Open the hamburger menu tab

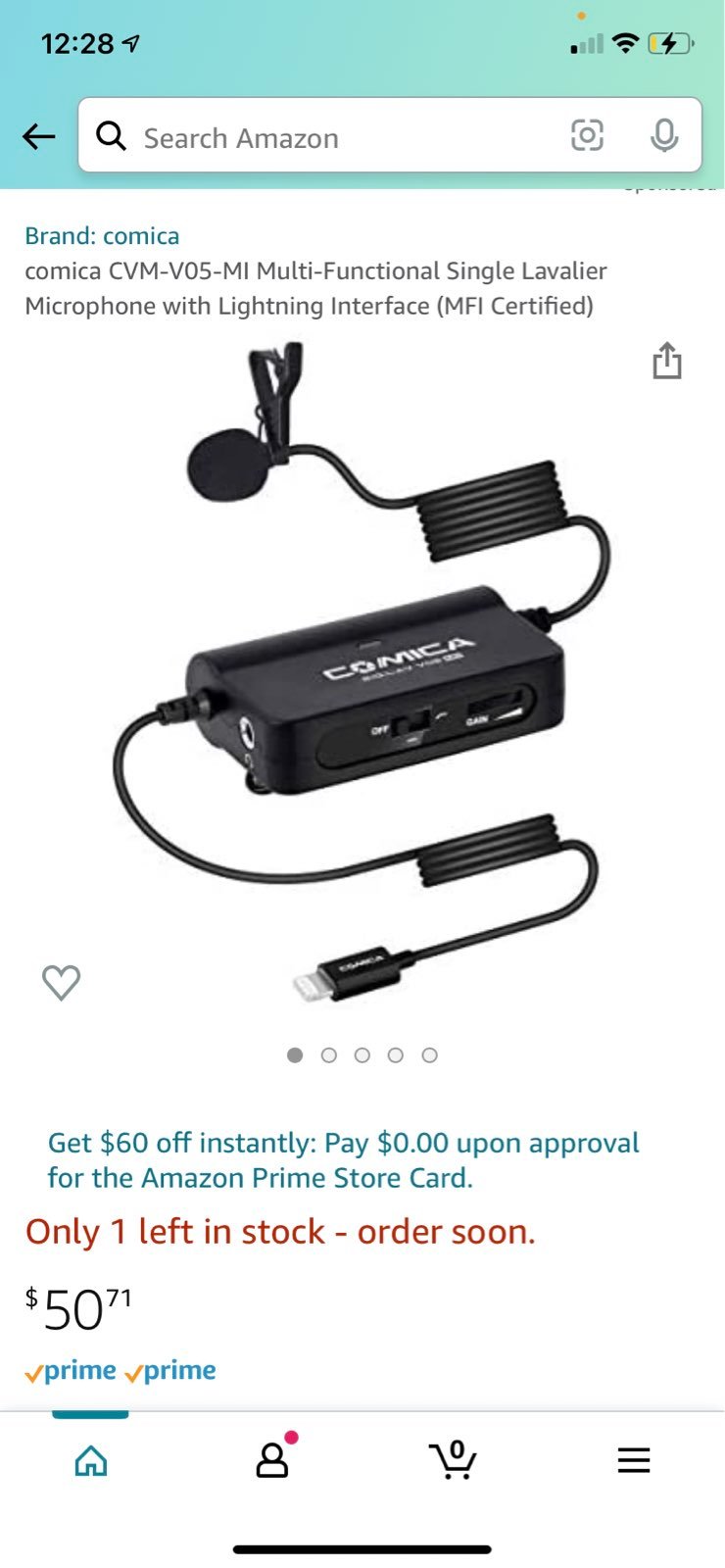(x=634, y=1460)
